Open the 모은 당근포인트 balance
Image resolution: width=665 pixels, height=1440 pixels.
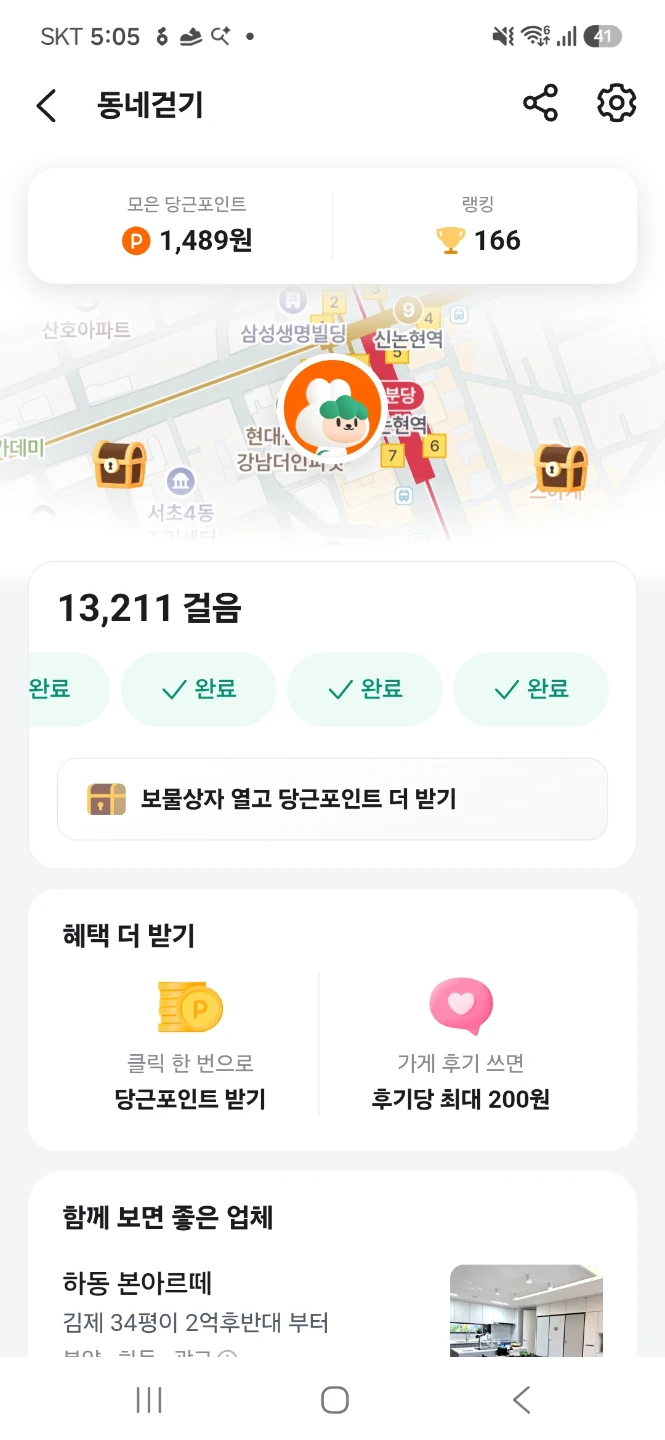(187, 226)
